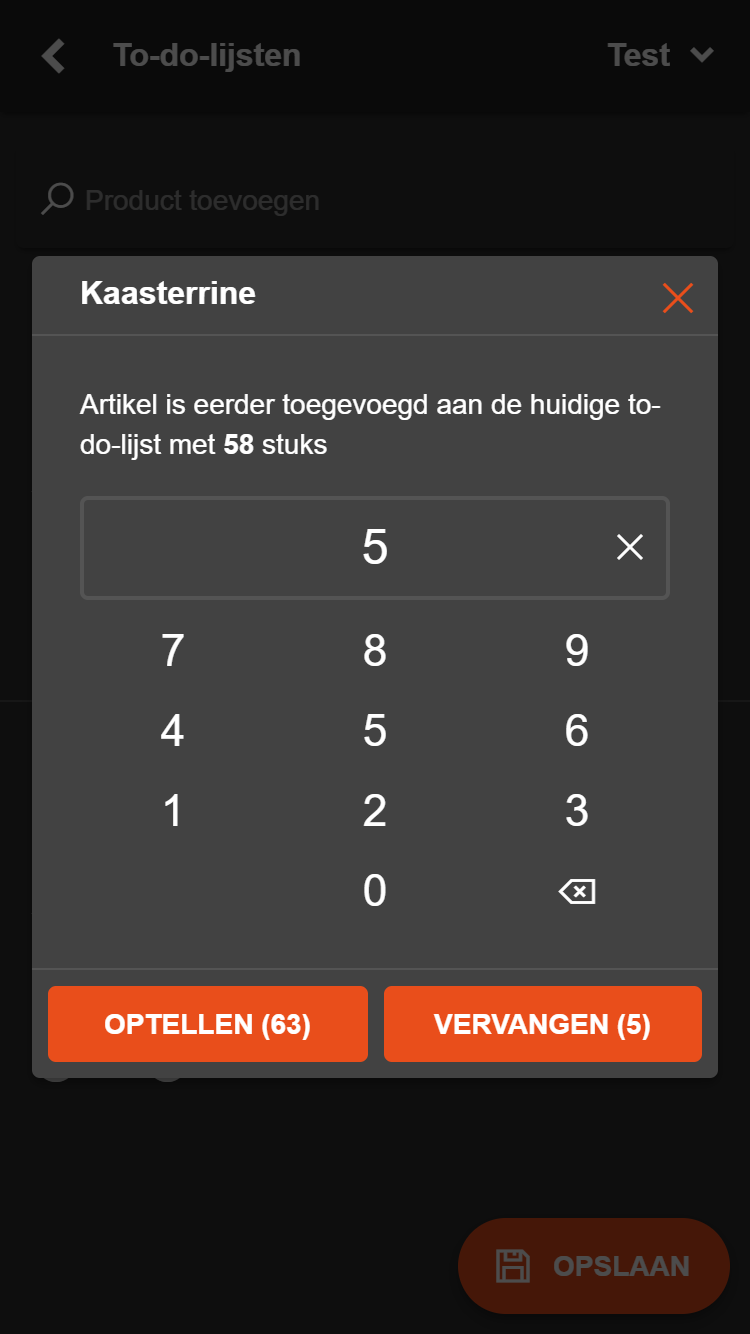Save the list with Opslaan
The height and width of the screenshot is (1334, 750).
594,1266
